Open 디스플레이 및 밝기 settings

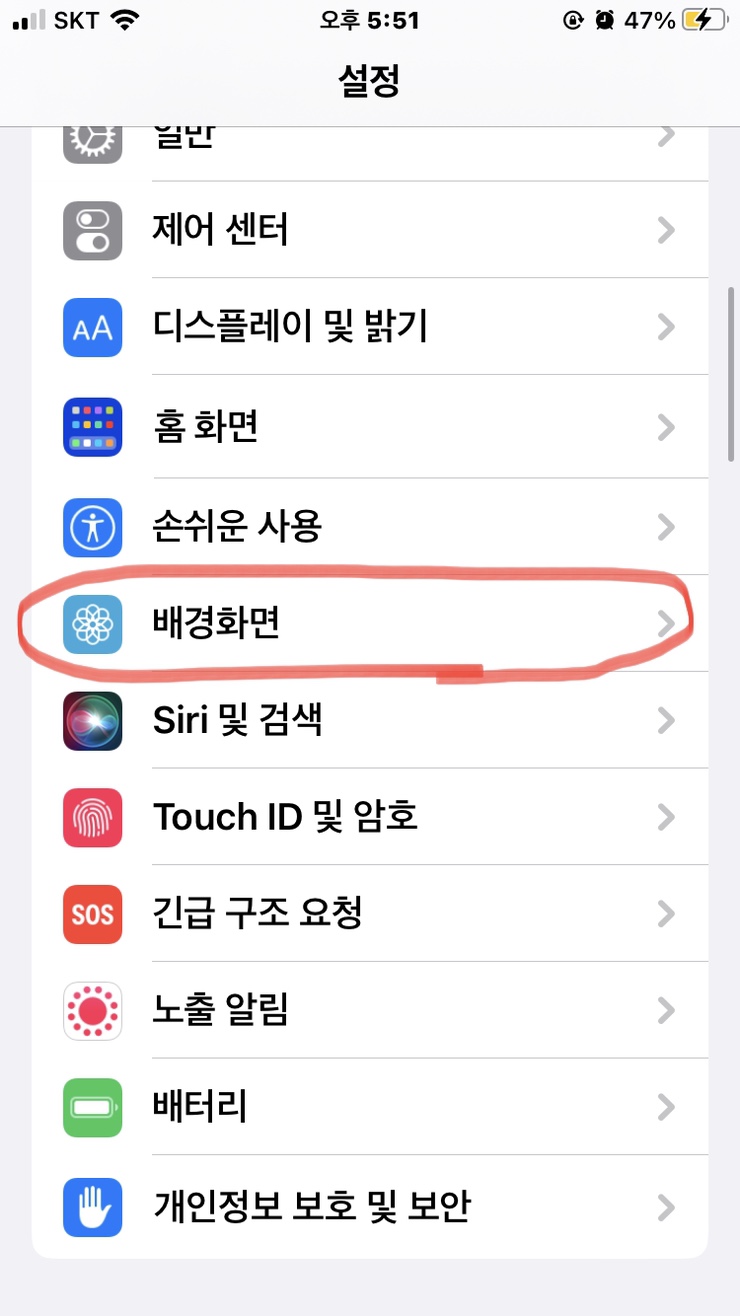[370, 328]
